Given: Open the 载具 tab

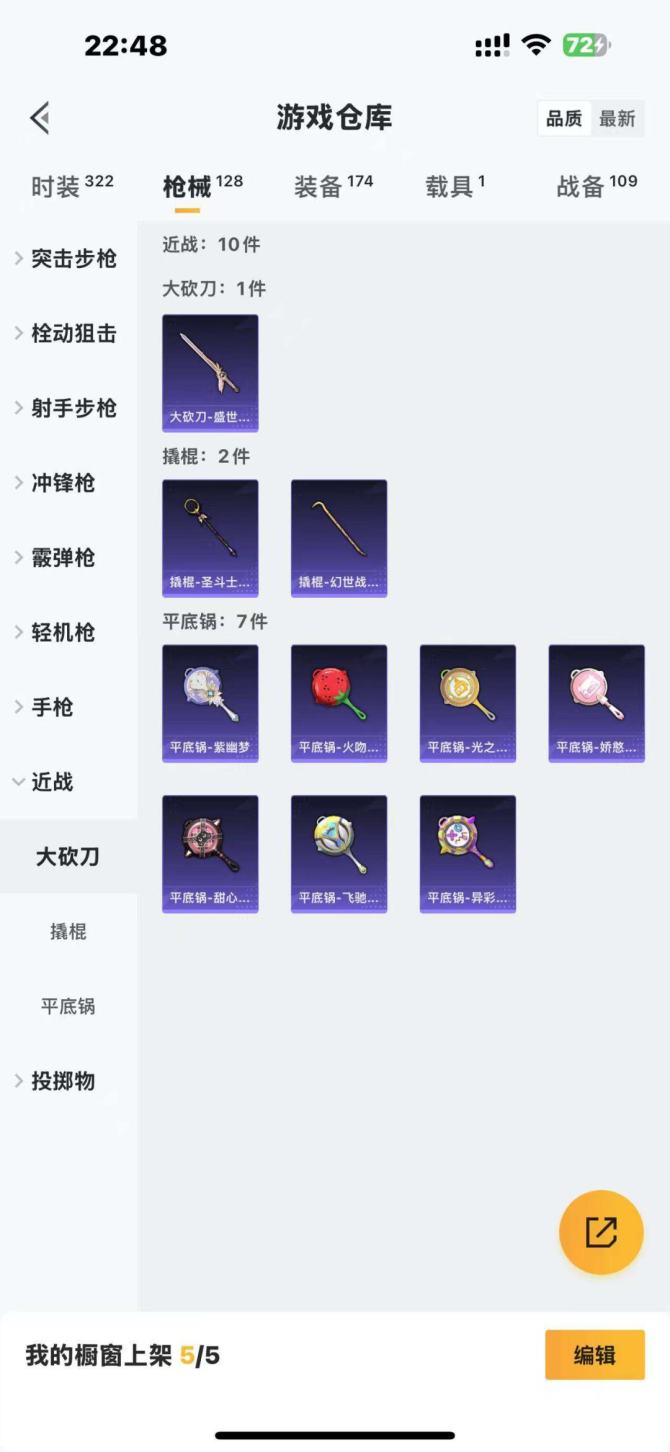Looking at the screenshot, I should tap(455, 186).
